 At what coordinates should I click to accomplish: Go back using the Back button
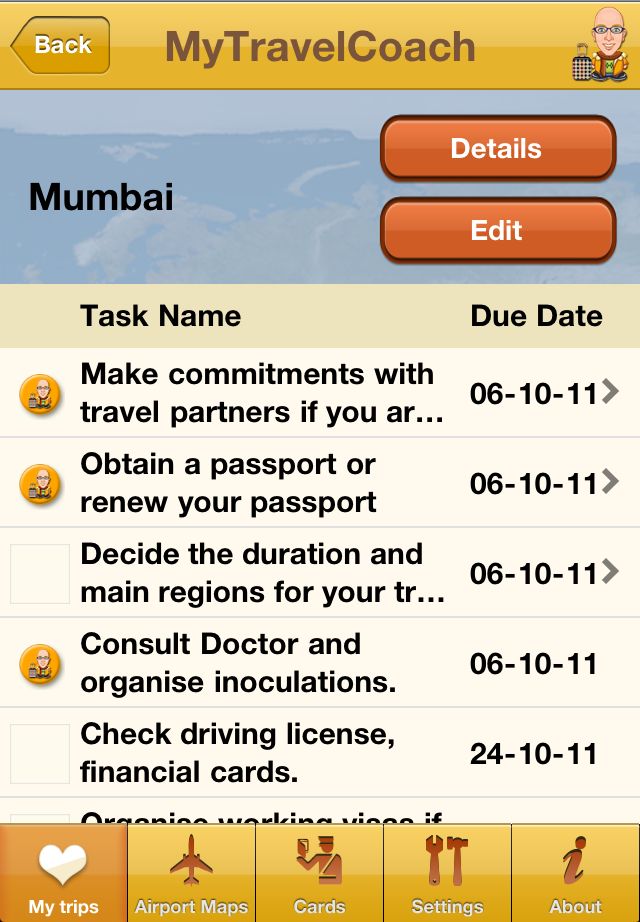point(60,45)
